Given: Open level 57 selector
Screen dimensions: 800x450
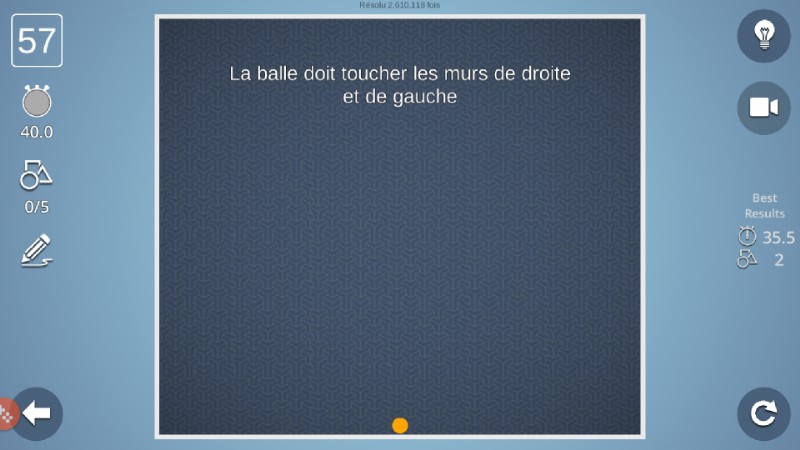Looking at the screenshot, I should pyautogui.click(x=37, y=41).
